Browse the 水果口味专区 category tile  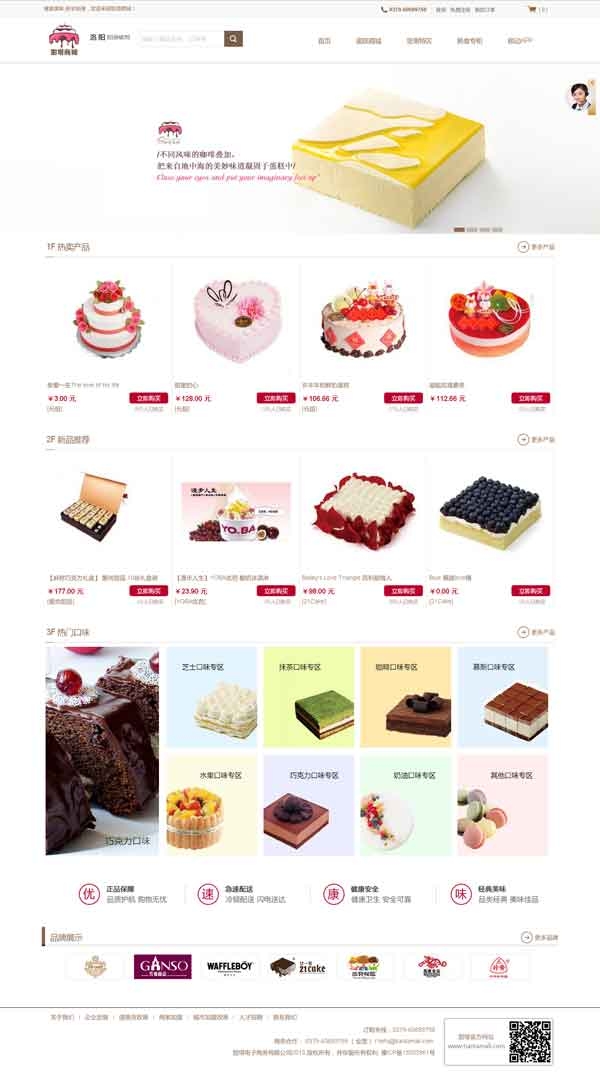[x=212, y=805]
